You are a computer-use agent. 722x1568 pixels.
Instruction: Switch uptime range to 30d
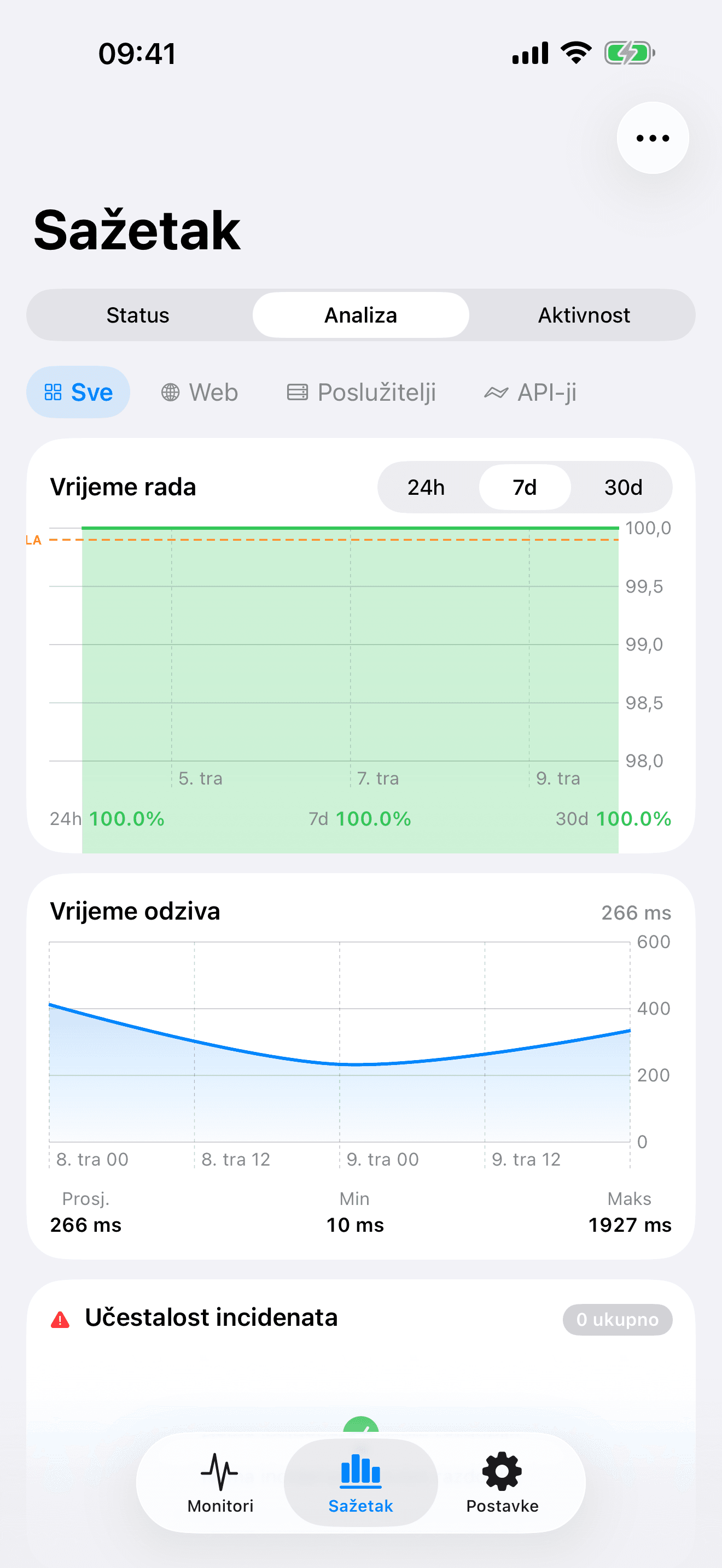coord(623,487)
